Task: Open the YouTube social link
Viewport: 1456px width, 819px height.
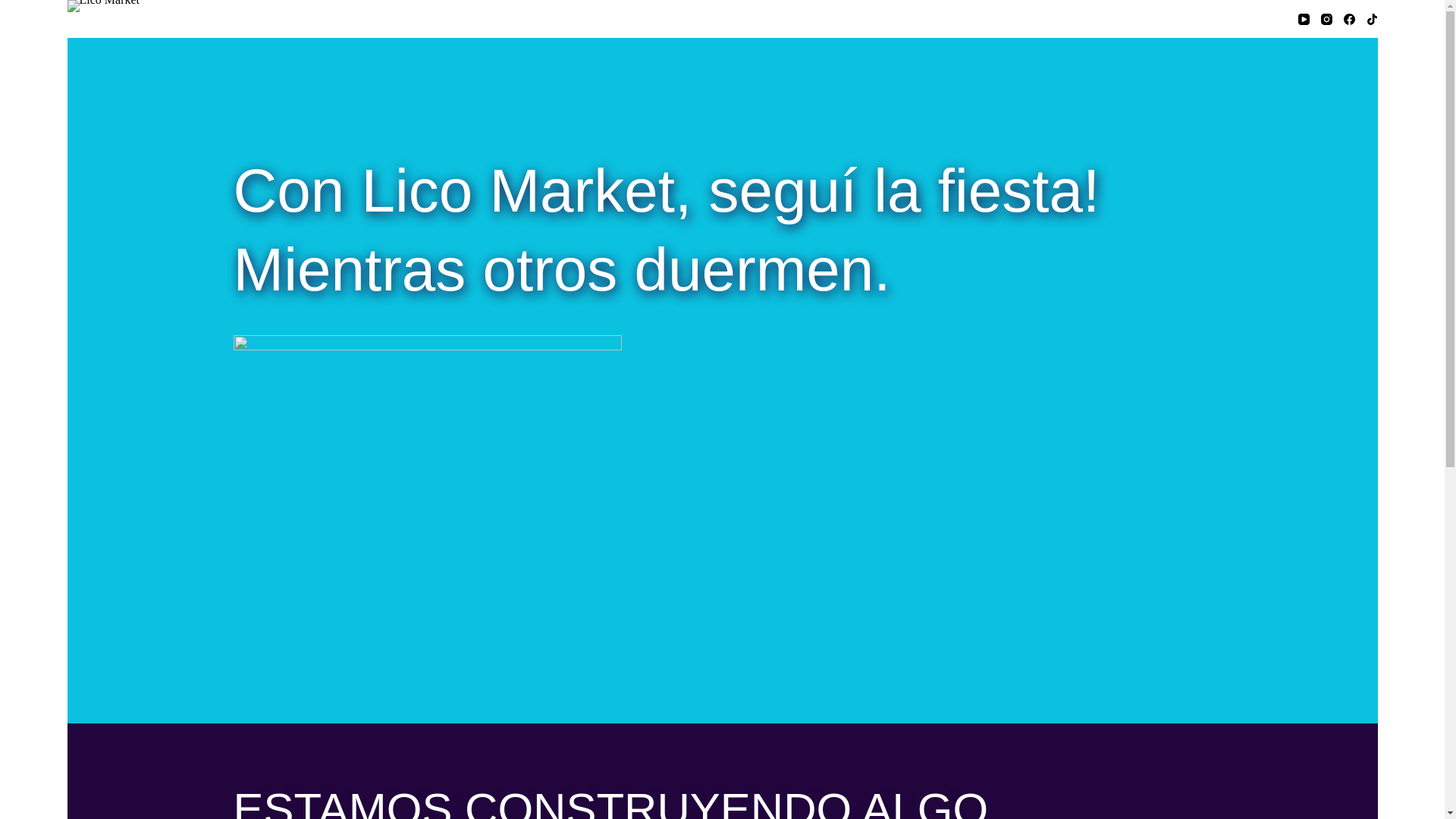Action: [x=1304, y=20]
